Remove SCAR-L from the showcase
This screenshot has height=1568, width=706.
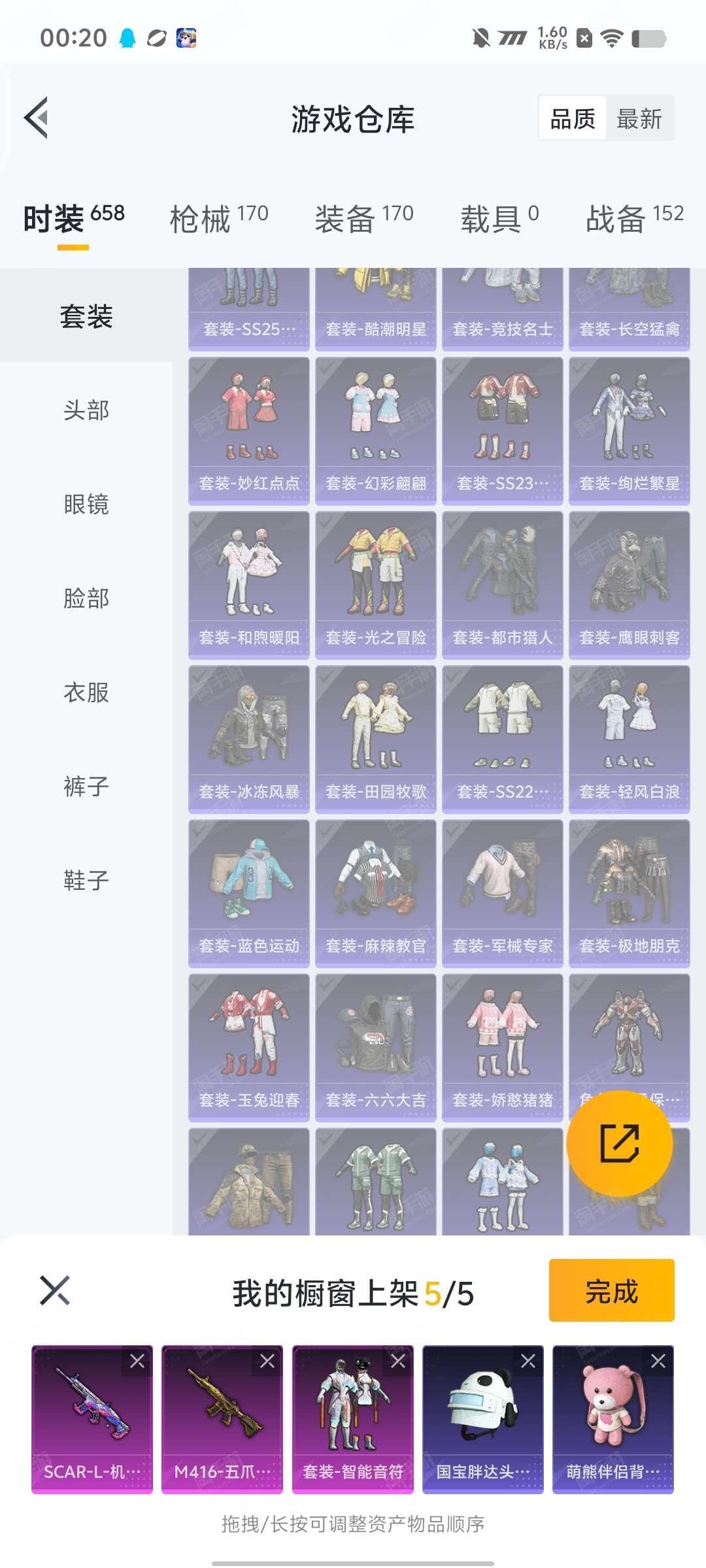pyautogui.click(x=137, y=1361)
